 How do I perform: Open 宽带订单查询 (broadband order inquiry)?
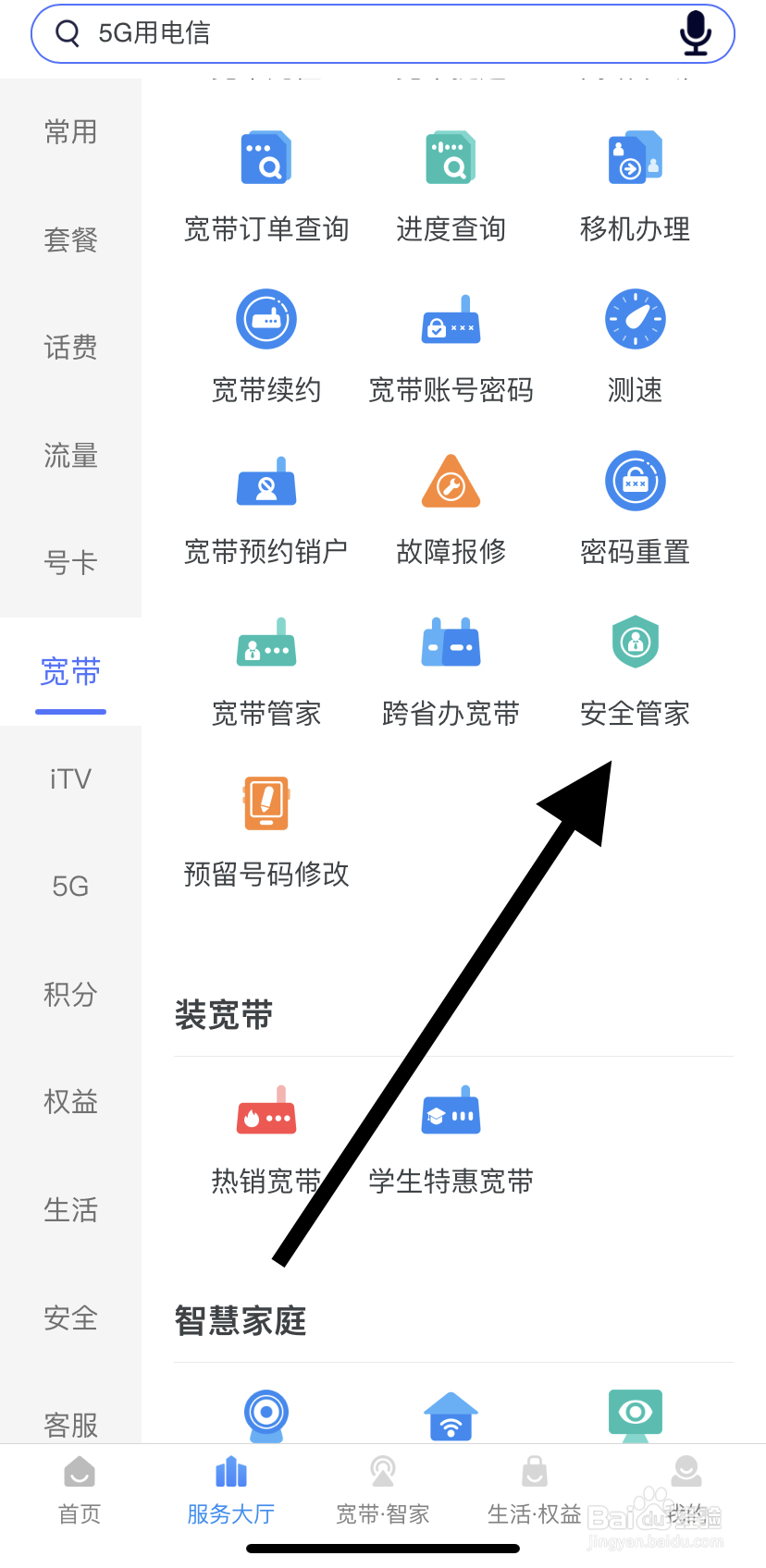(266, 185)
